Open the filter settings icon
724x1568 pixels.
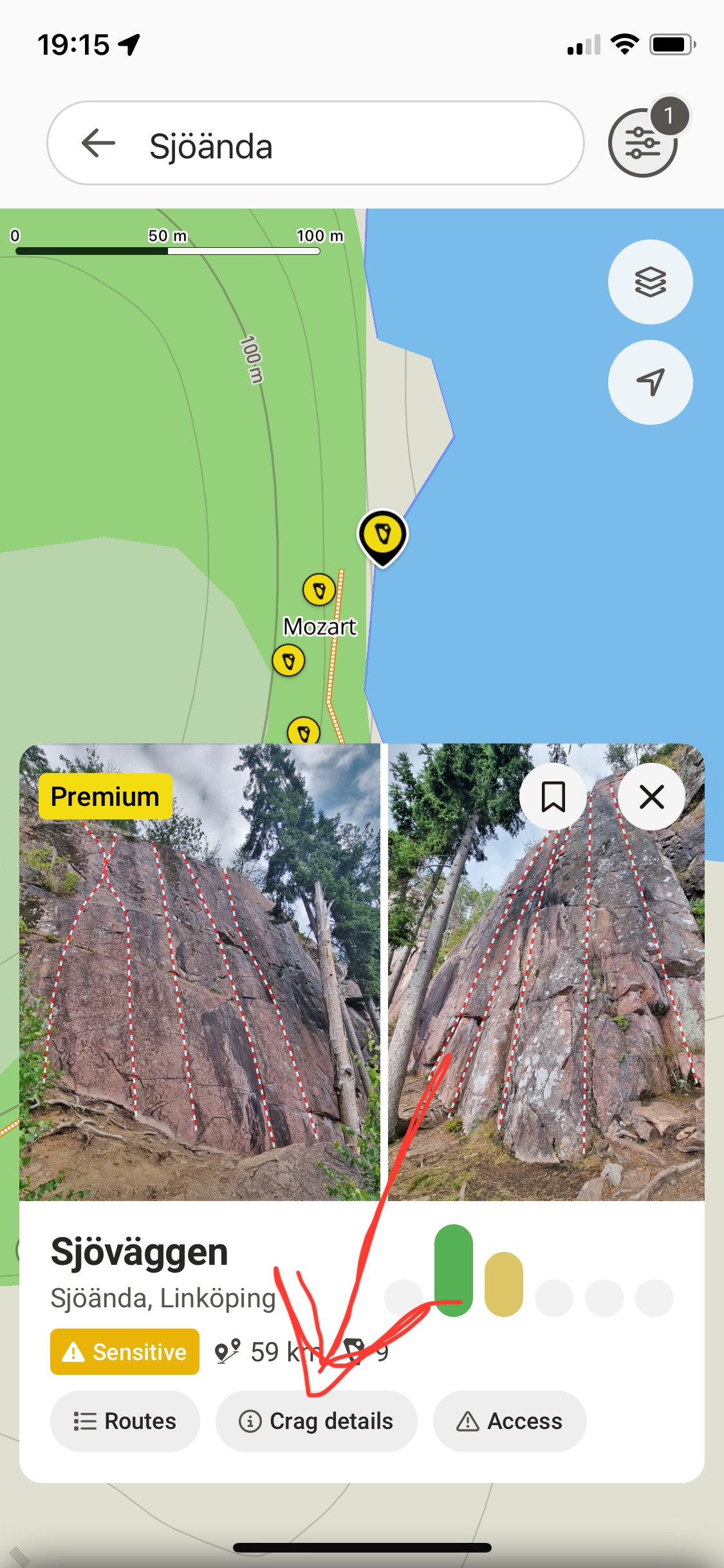click(642, 143)
